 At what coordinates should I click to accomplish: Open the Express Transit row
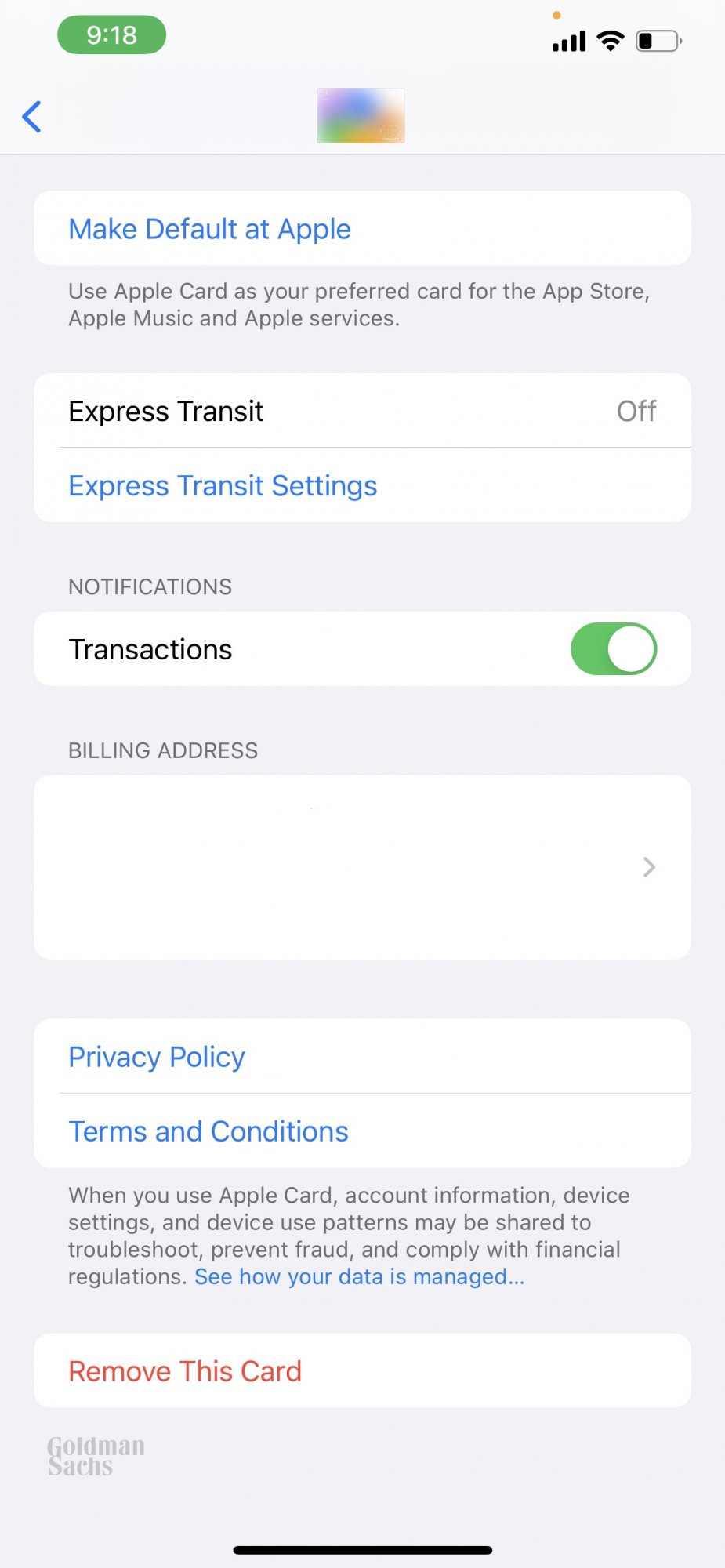(x=362, y=412)
